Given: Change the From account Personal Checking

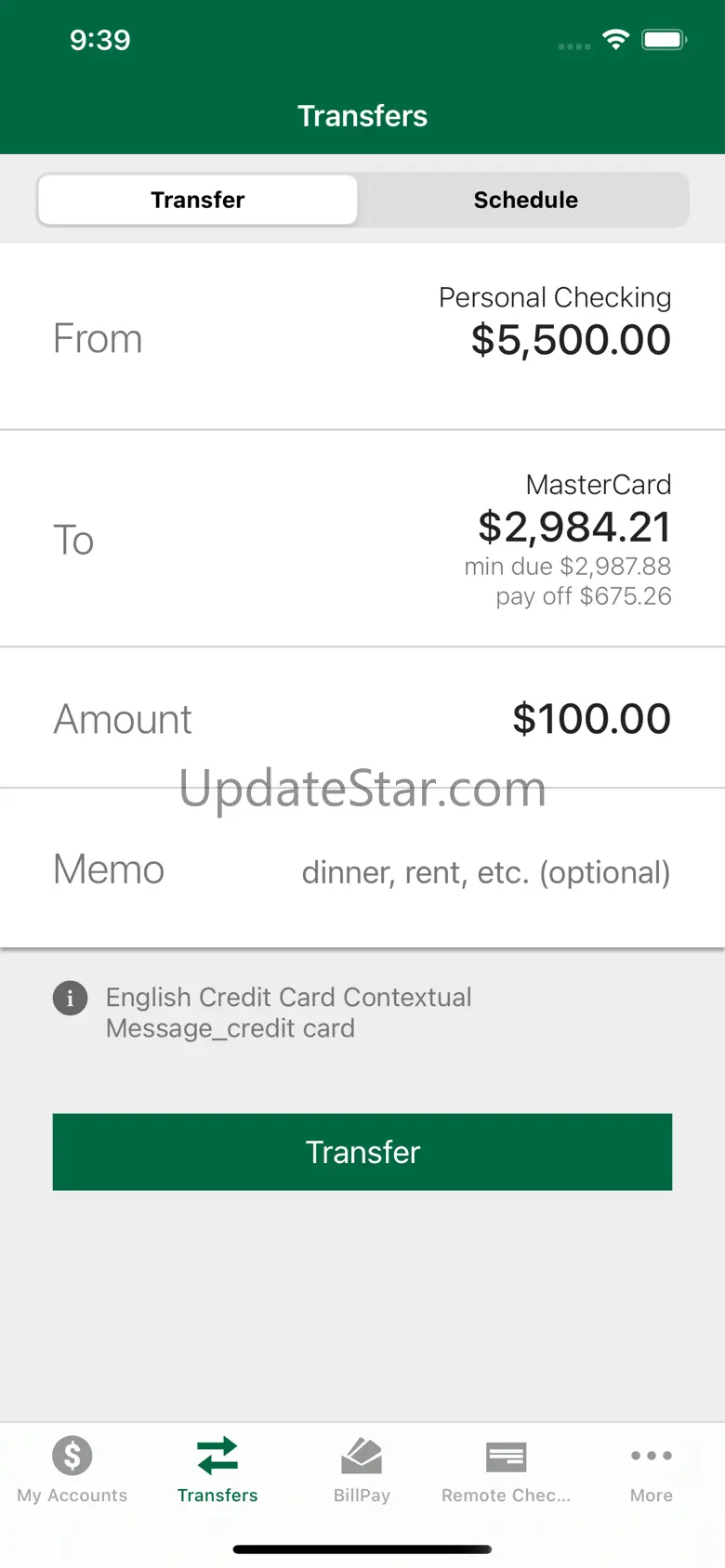Looking at the screenshot, I should (x=362, y=337).
